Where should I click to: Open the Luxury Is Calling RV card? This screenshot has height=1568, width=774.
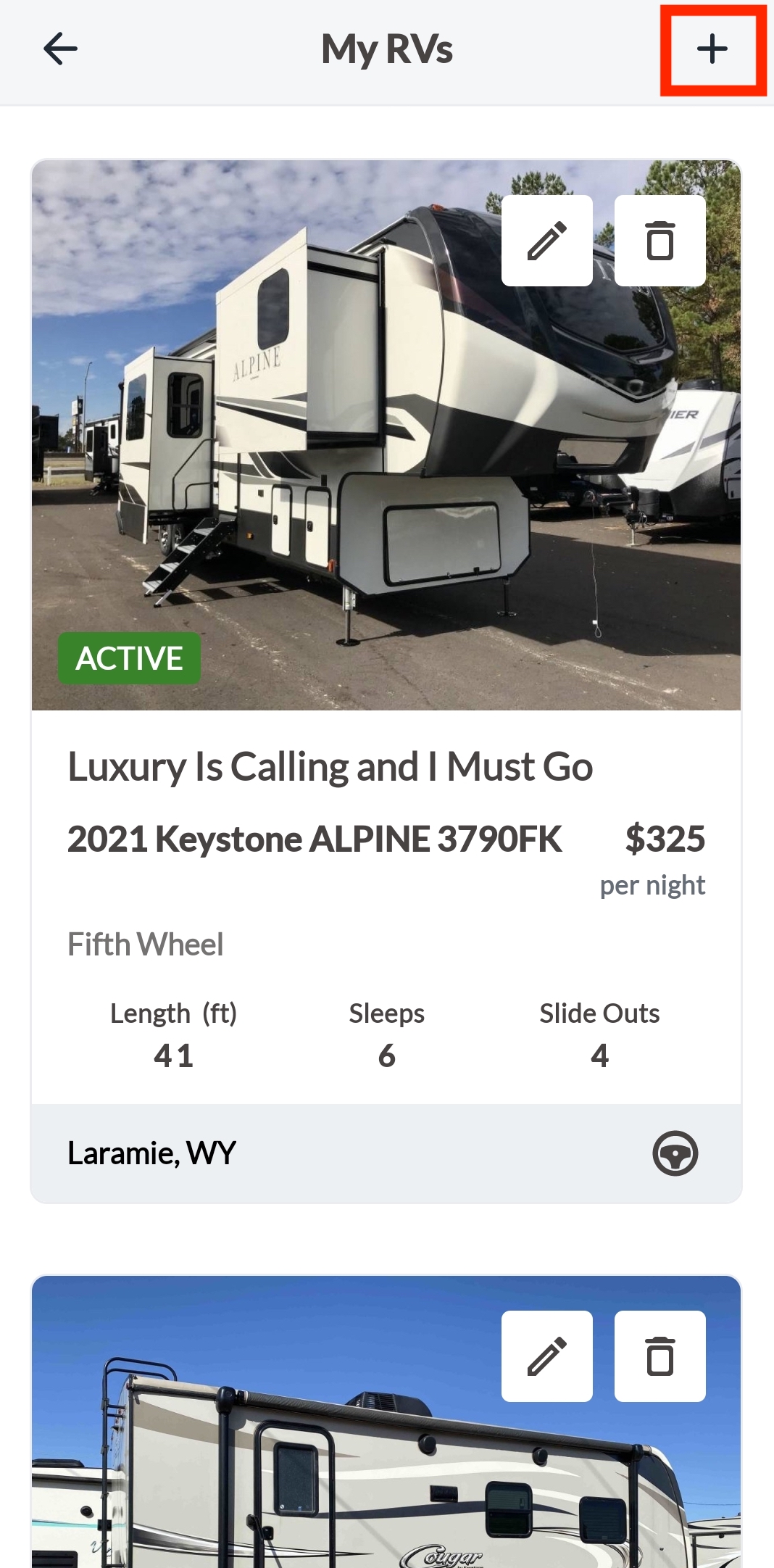click(330, 767)
